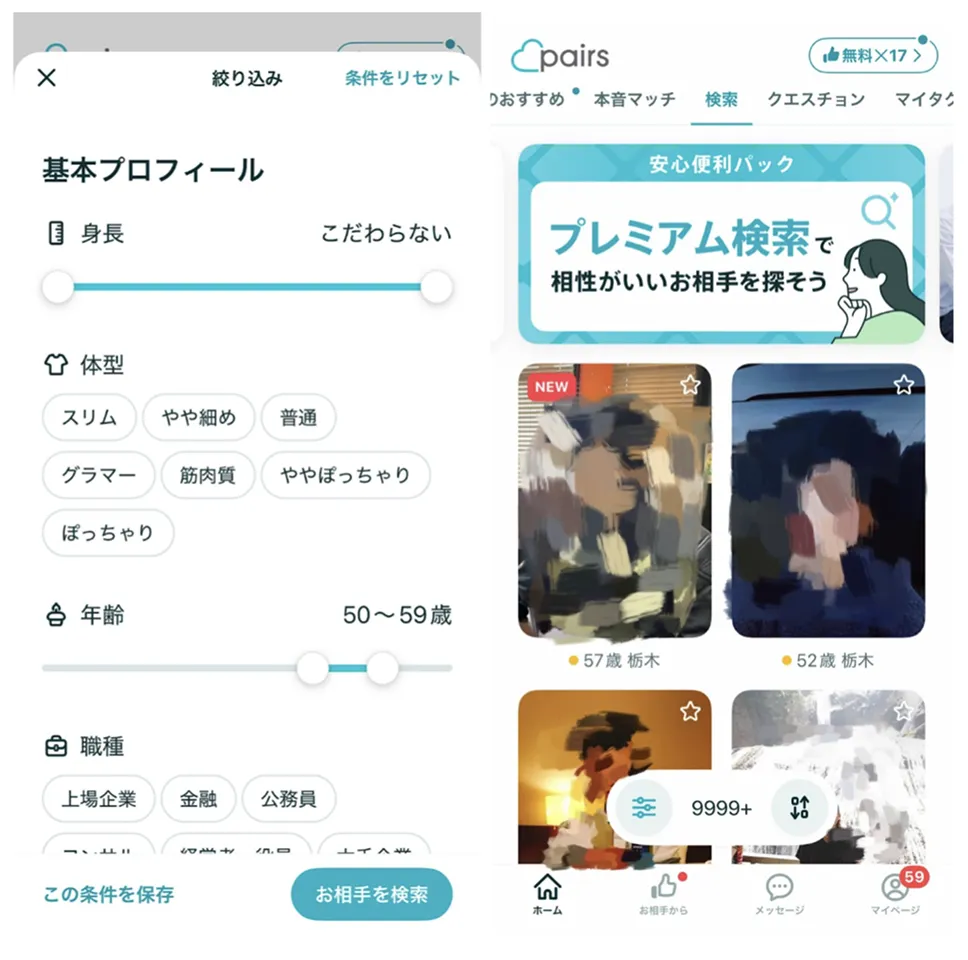Open the filter sliders icon

pos(644,808)
